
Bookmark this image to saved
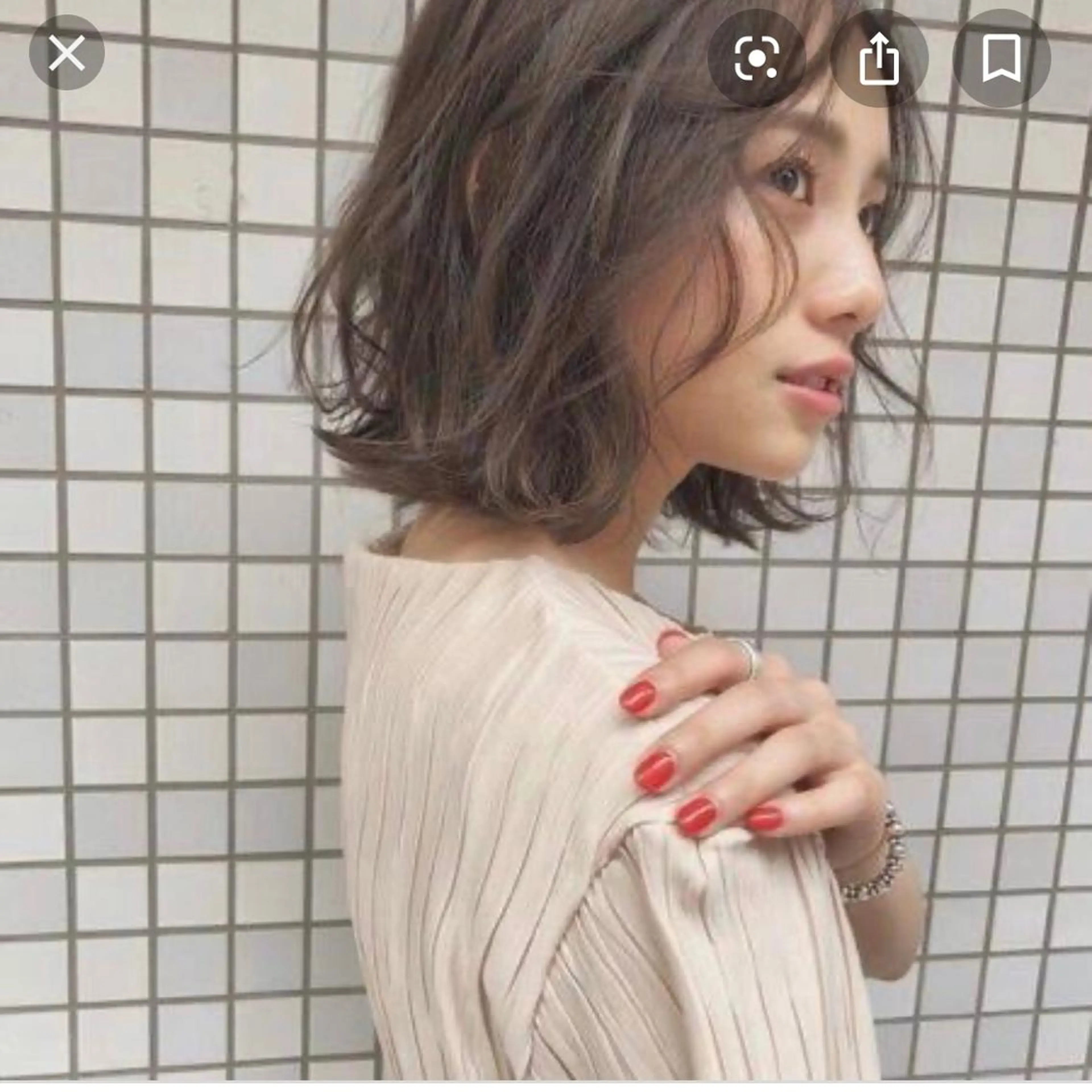1002,58
